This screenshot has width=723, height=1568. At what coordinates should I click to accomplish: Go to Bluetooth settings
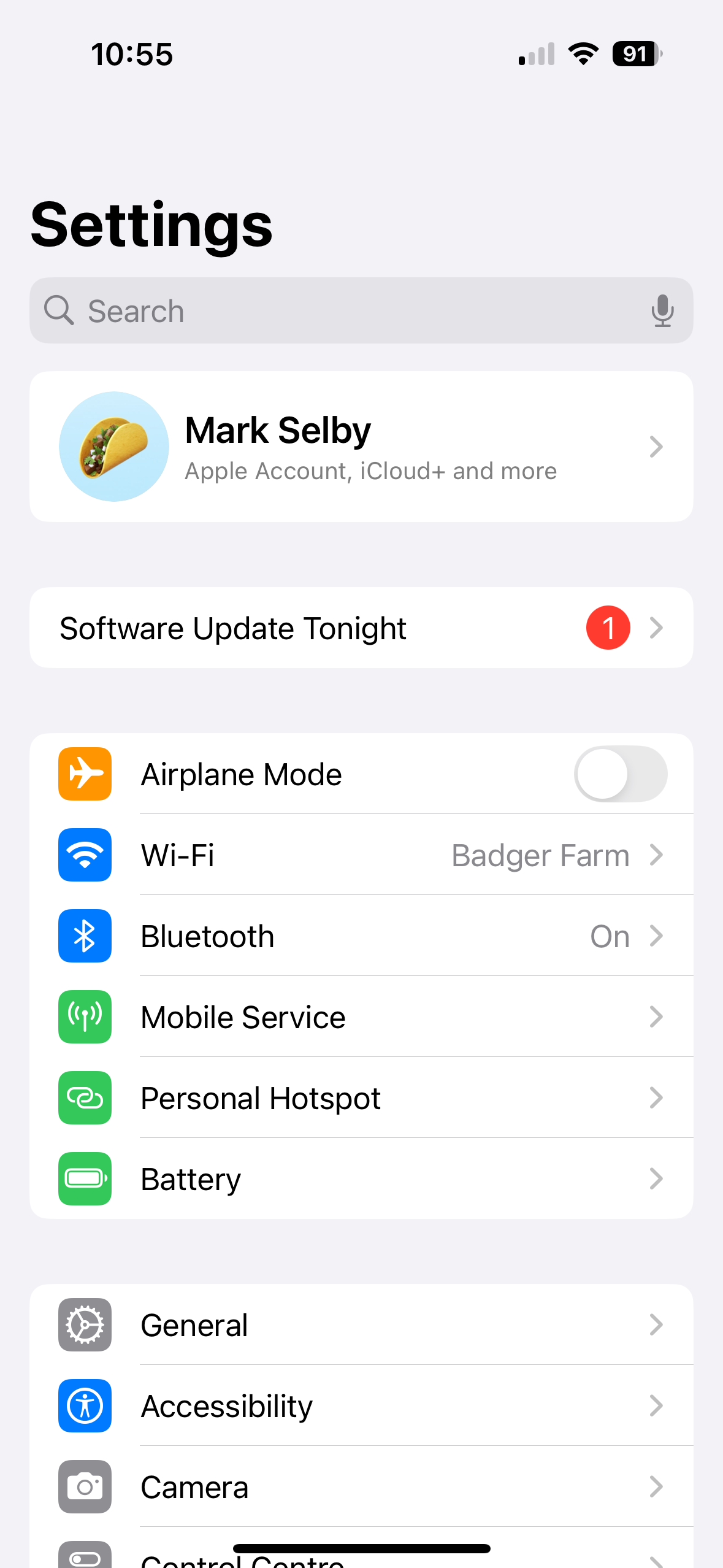(x=361, y=936)
